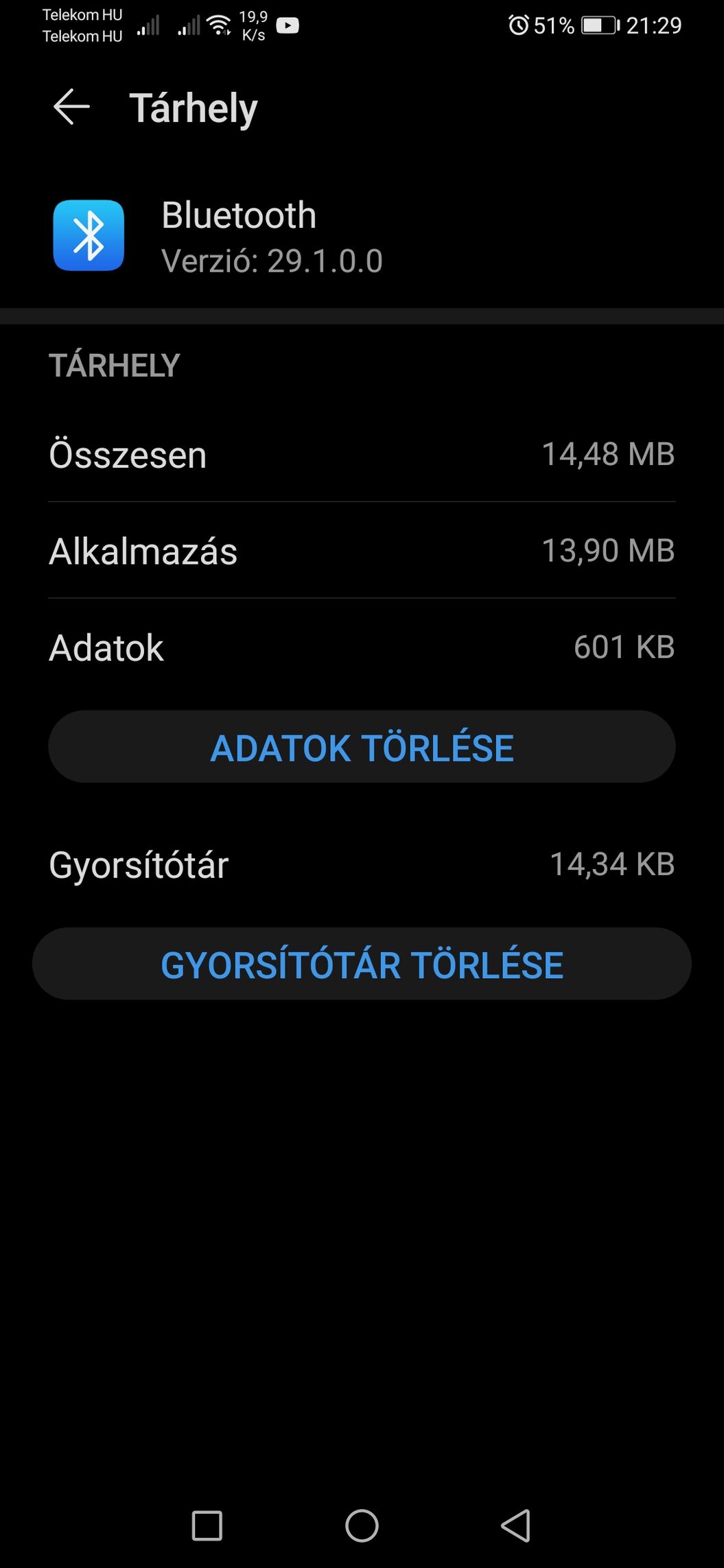Image resolution: width=724 pixels, height=1568 pixels.
Task: Open recent apps from the navigation bar
Action: coord(207,1526)
